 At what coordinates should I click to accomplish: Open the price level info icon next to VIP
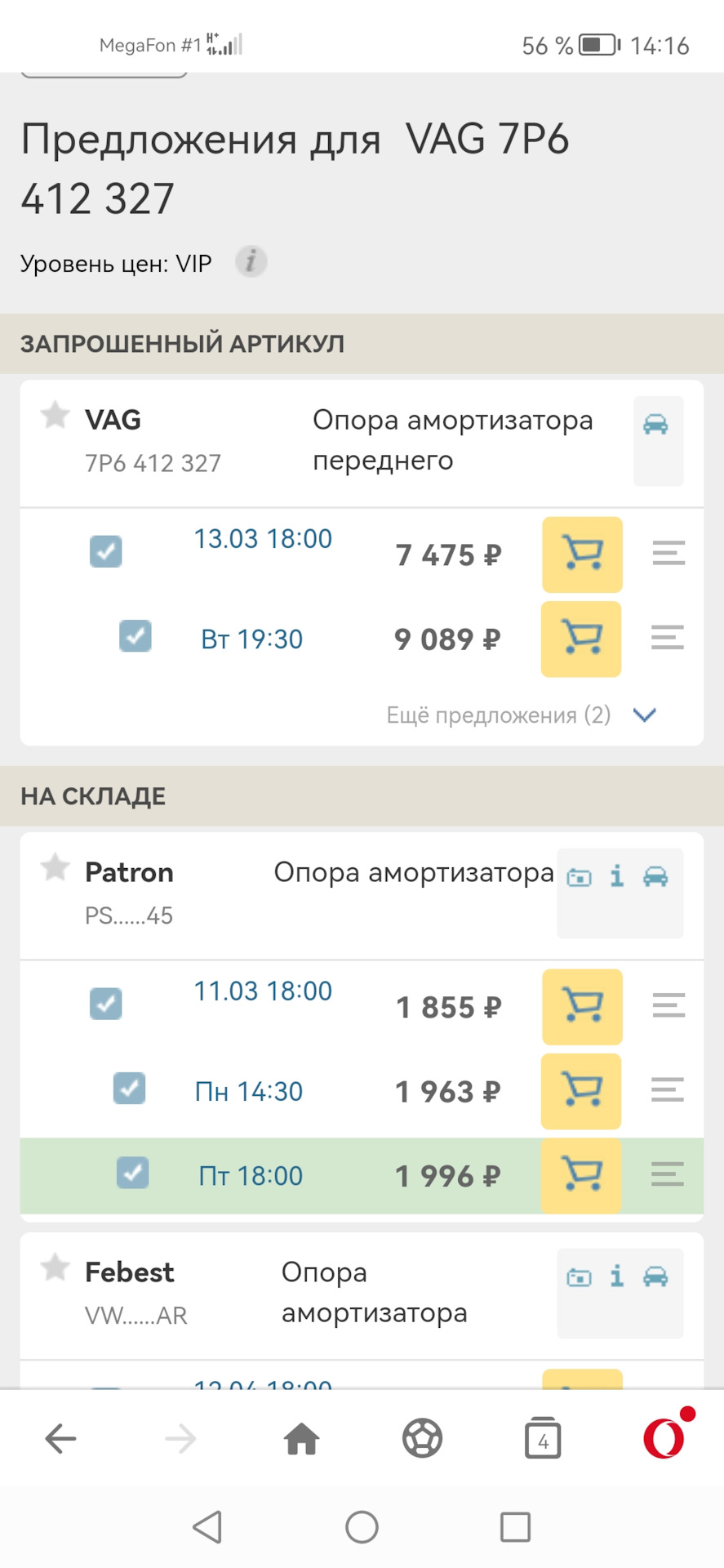point(251,261)
